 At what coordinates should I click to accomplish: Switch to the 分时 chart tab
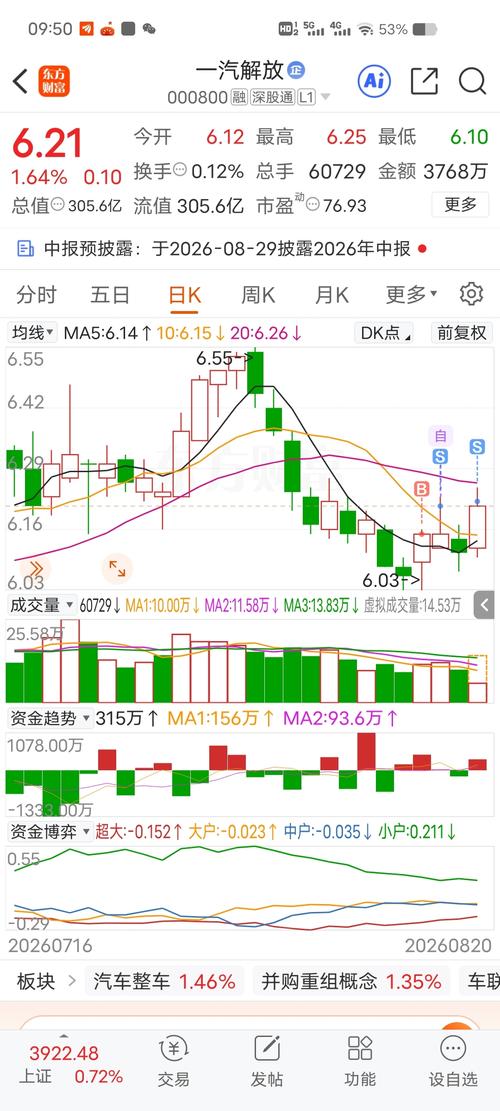[x=36, y=295]
